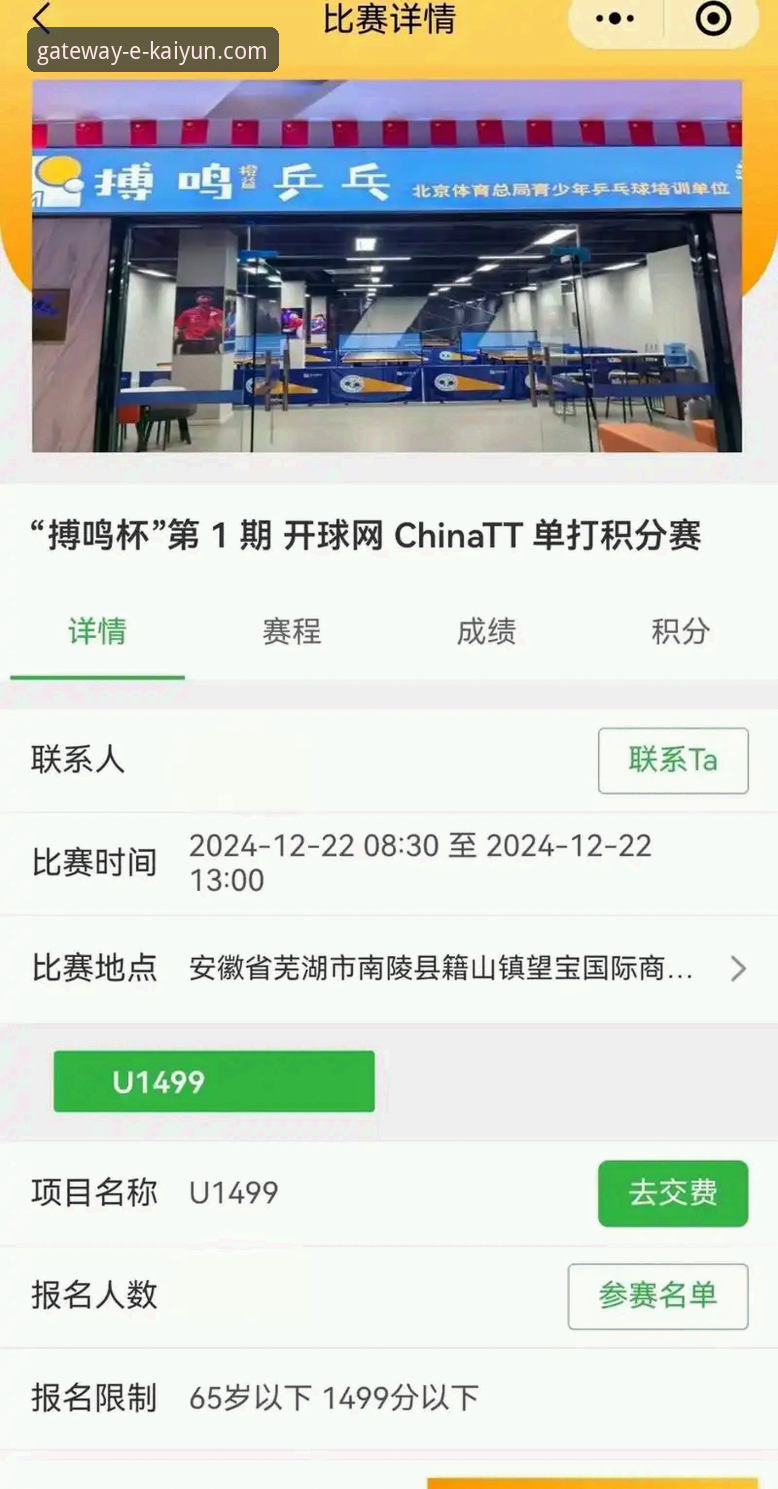
Task: View the 参赛名单 participant list
Action: pos(658,1297)
